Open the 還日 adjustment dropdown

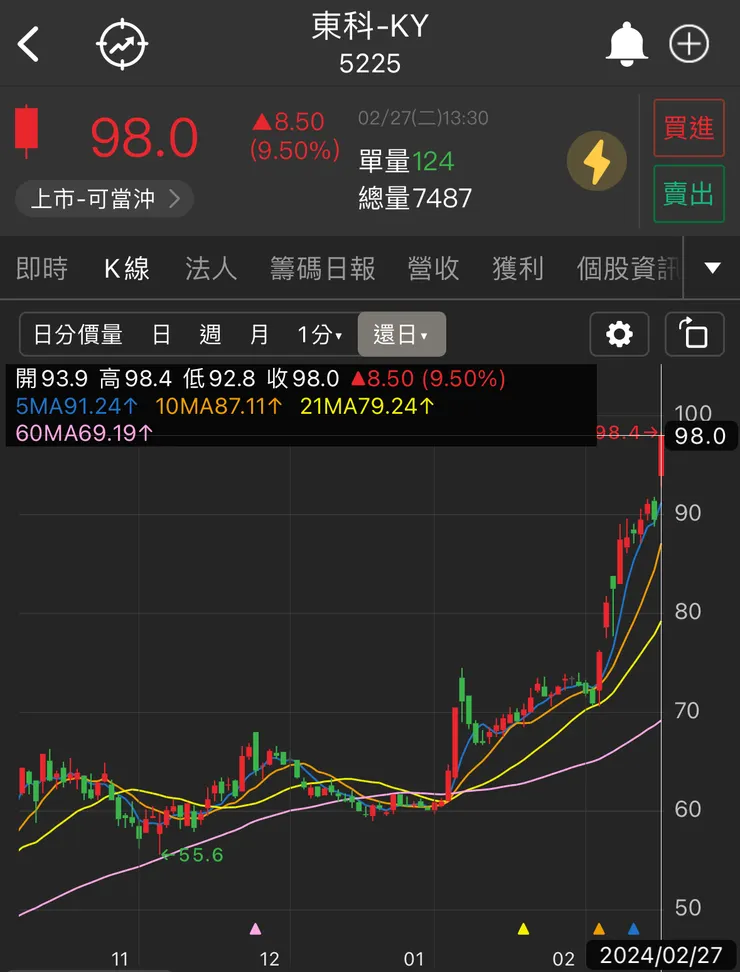(400, 335)
